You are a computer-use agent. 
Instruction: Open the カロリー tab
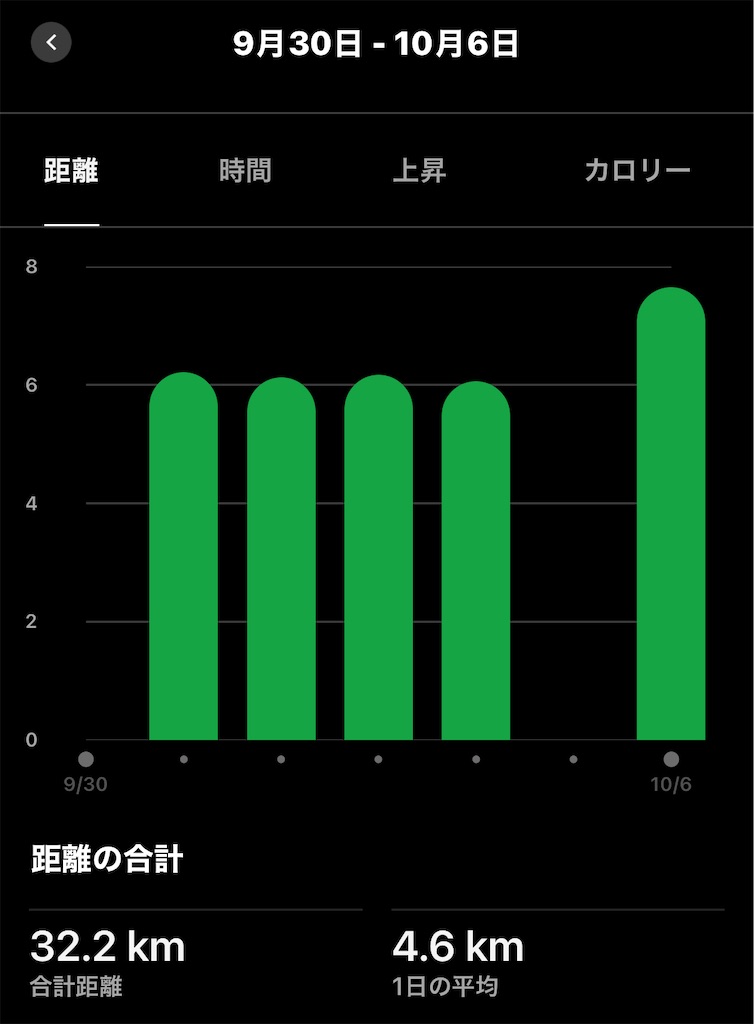[637, 170]
